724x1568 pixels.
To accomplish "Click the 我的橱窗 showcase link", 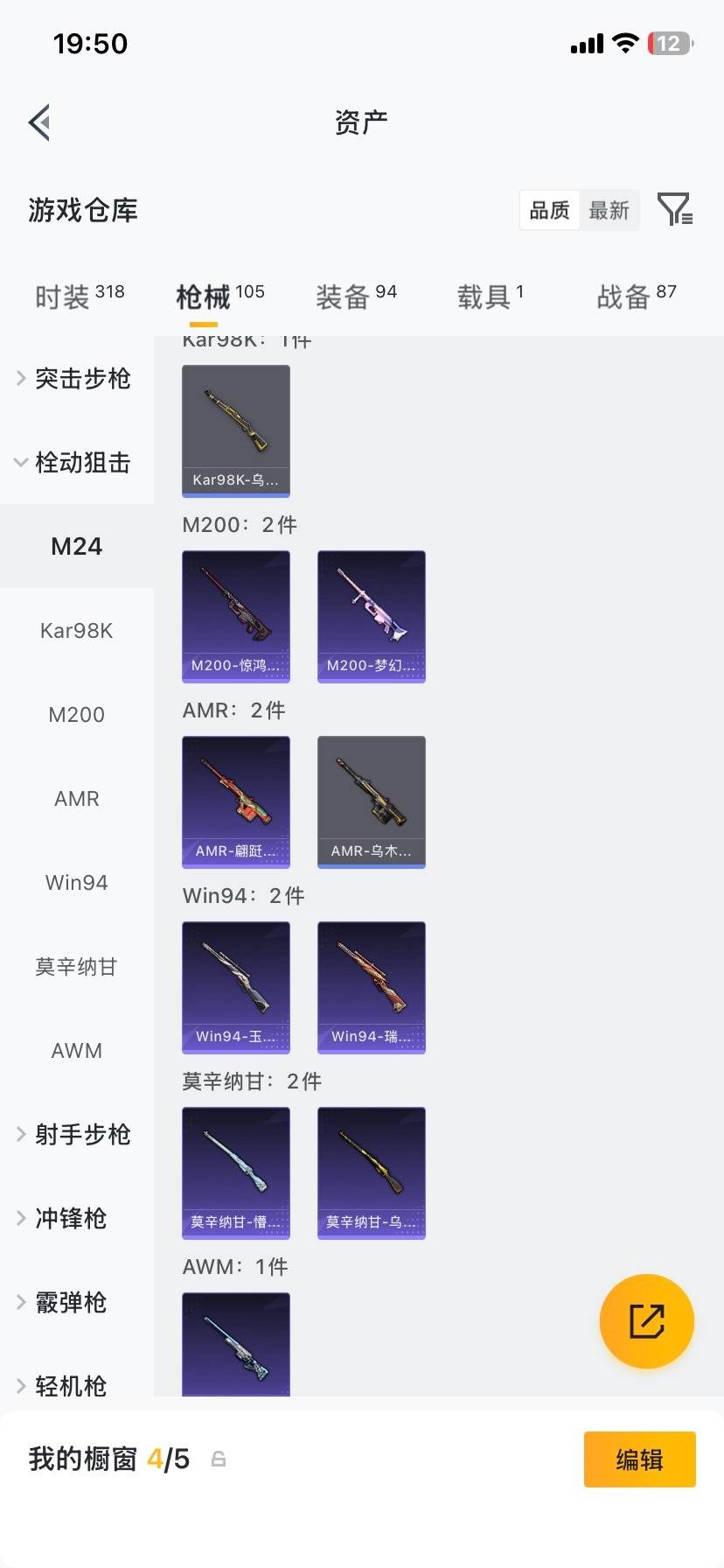I will click(79, 1459).
